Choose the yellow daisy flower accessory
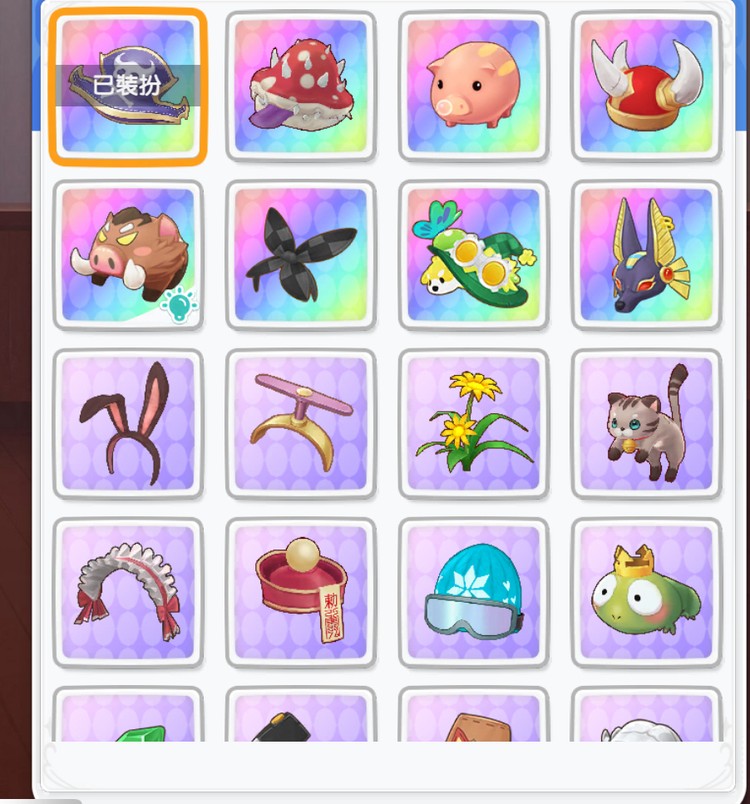Image resolution: width=750 pixels, height=804 pixels. pyautogui.click(x=473, y=424)
